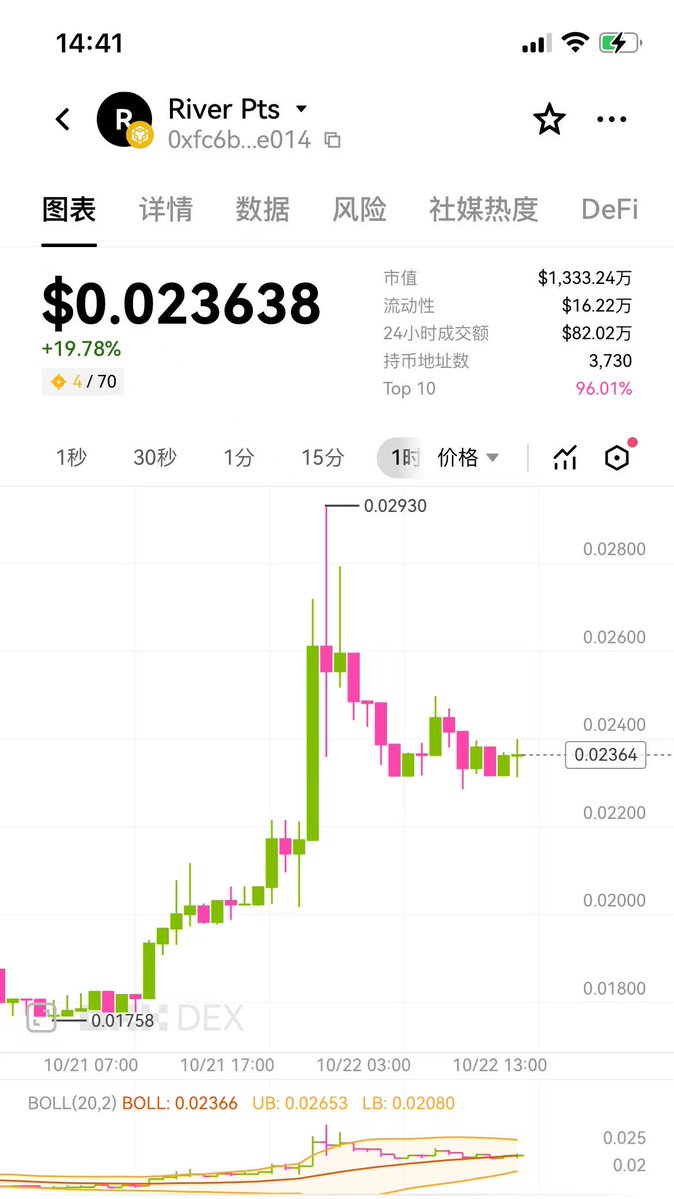Open the three-dot overflow menu
Image resolution: width=674 pixels, height=1199 pixels.
pos(611,120)
